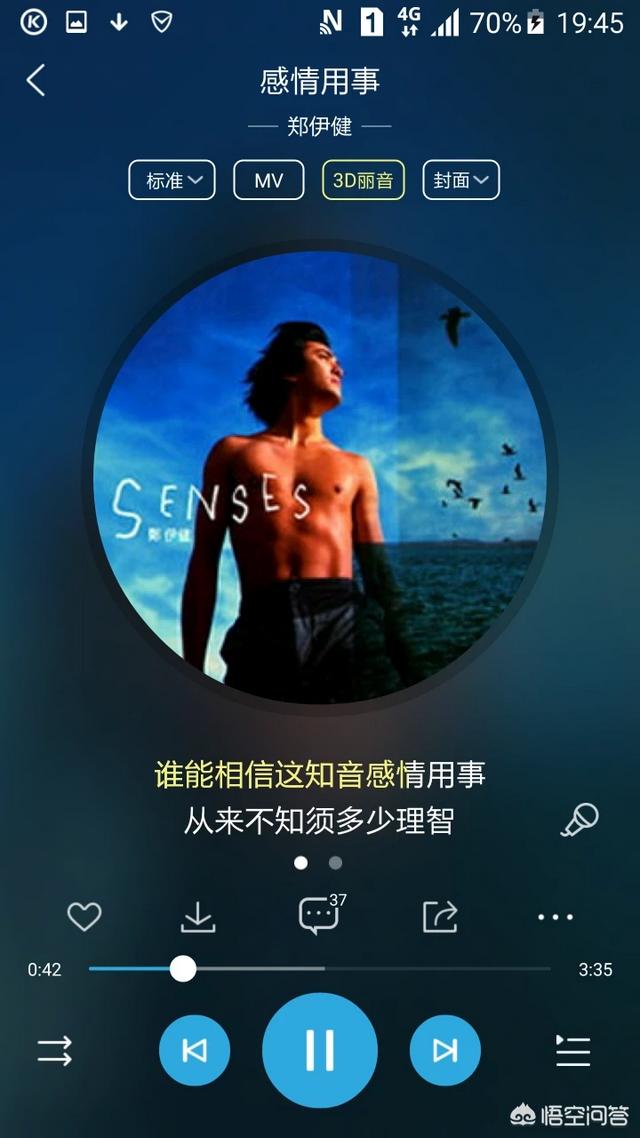The image size is (640, 1138).
Task: Like this song with the heart
Action: tap(84, 916)
